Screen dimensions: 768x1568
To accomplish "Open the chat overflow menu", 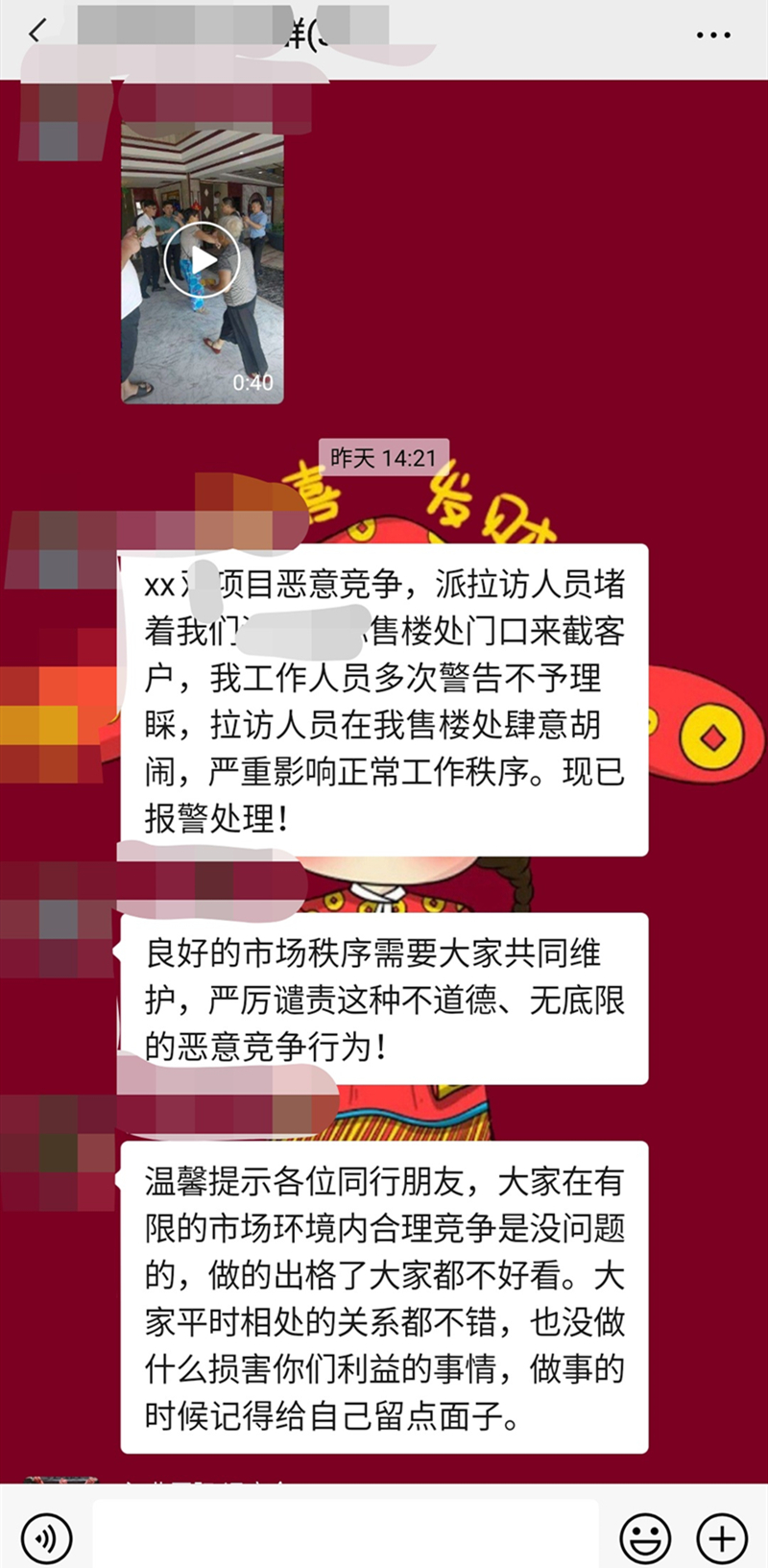I will [x=712, y=35].
